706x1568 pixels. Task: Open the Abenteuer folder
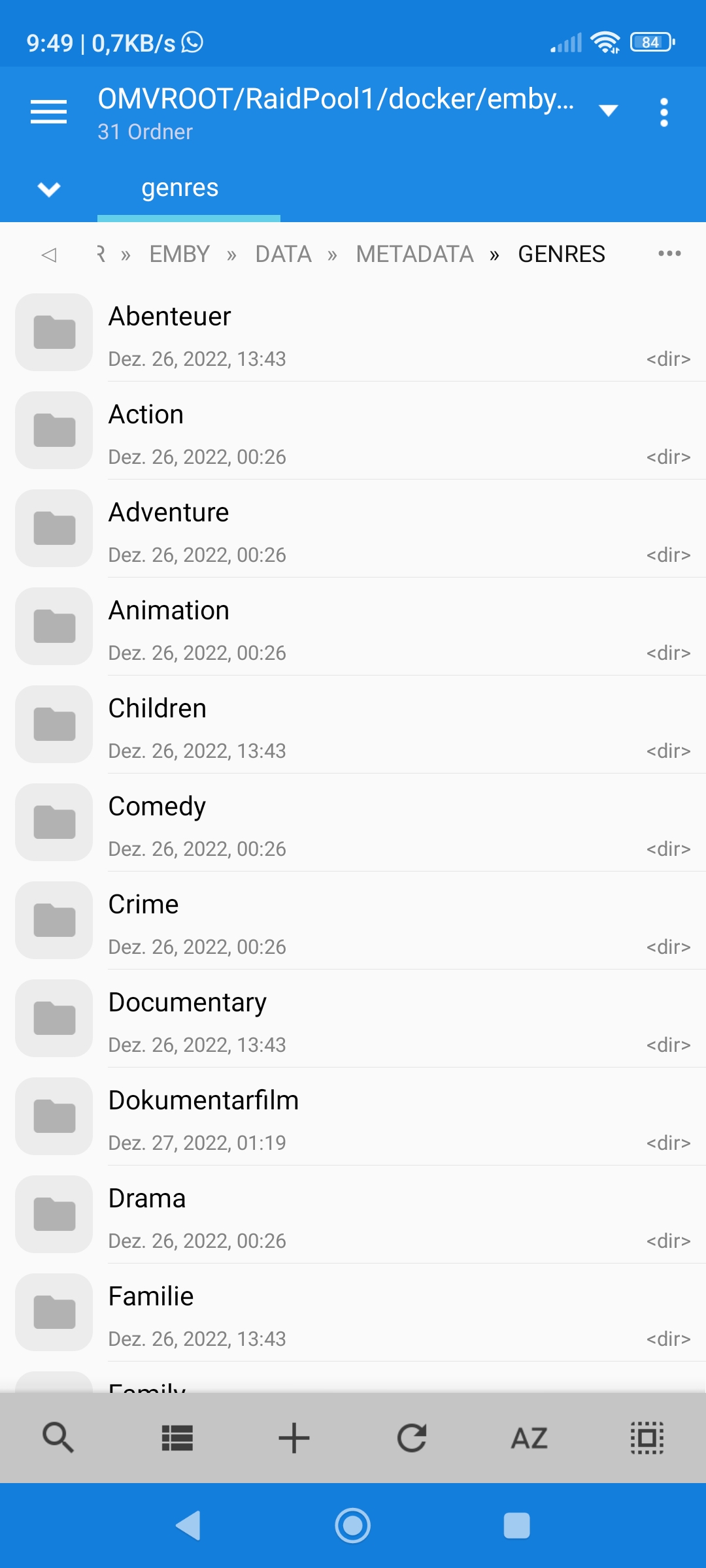353,333
